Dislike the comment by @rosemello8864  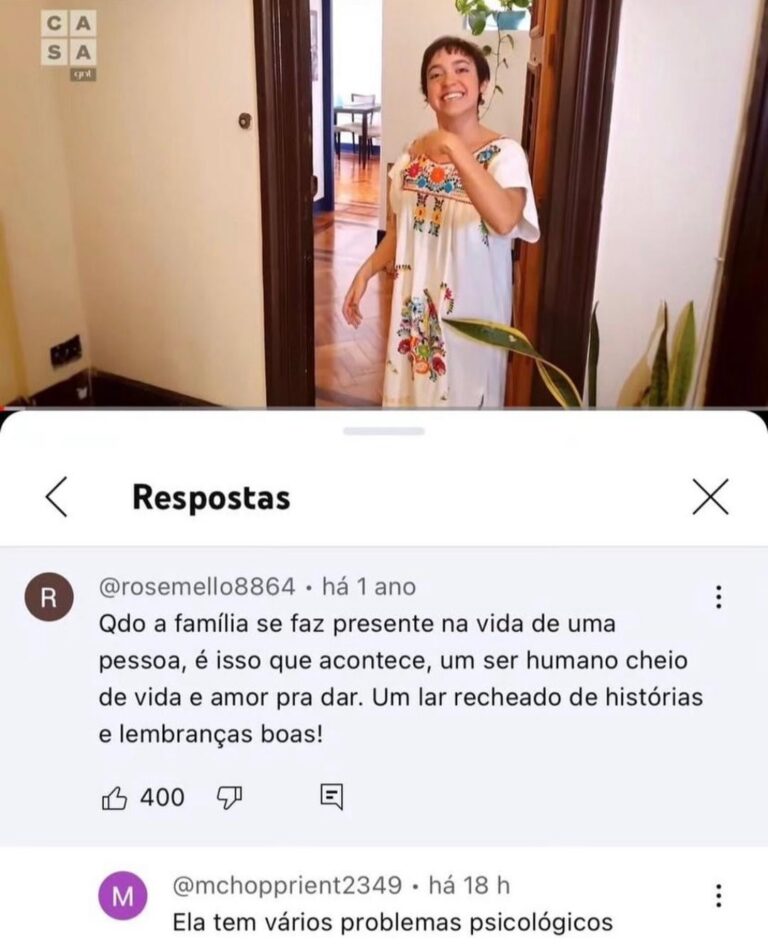[230, 797]
